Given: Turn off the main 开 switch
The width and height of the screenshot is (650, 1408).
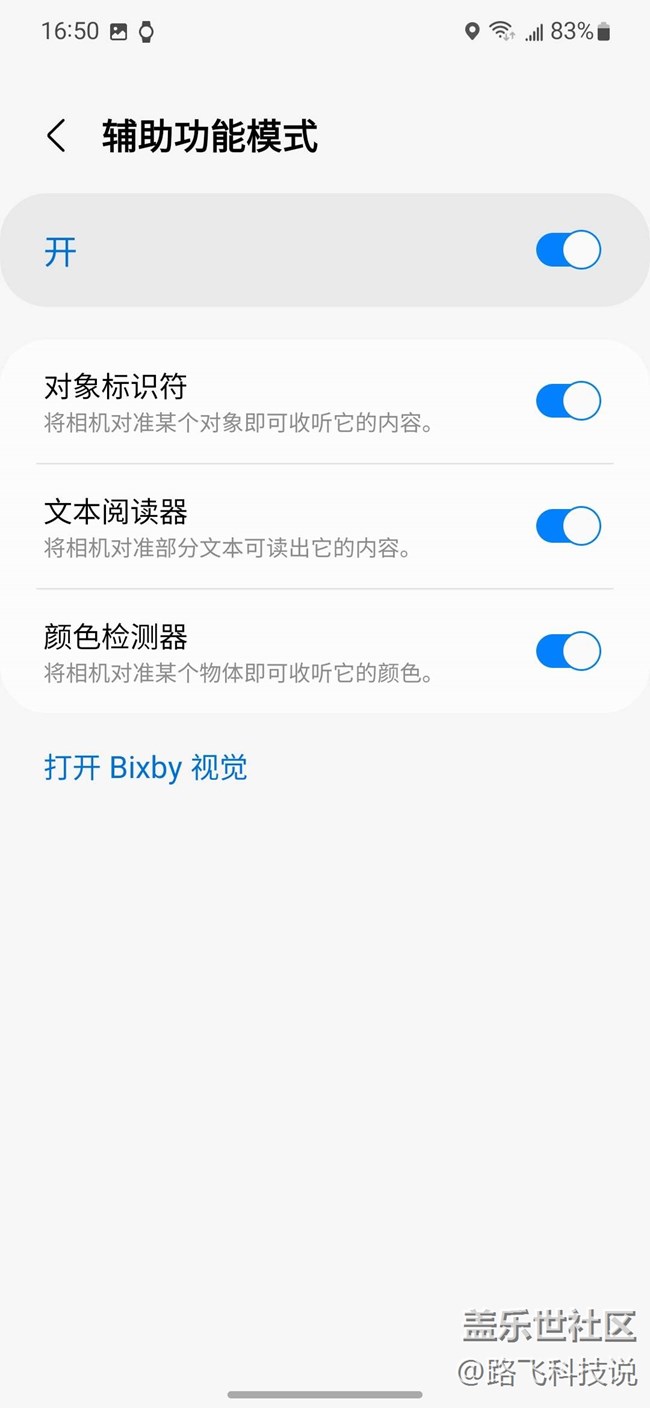Looking at the screenshot, I should click(568, 250).
